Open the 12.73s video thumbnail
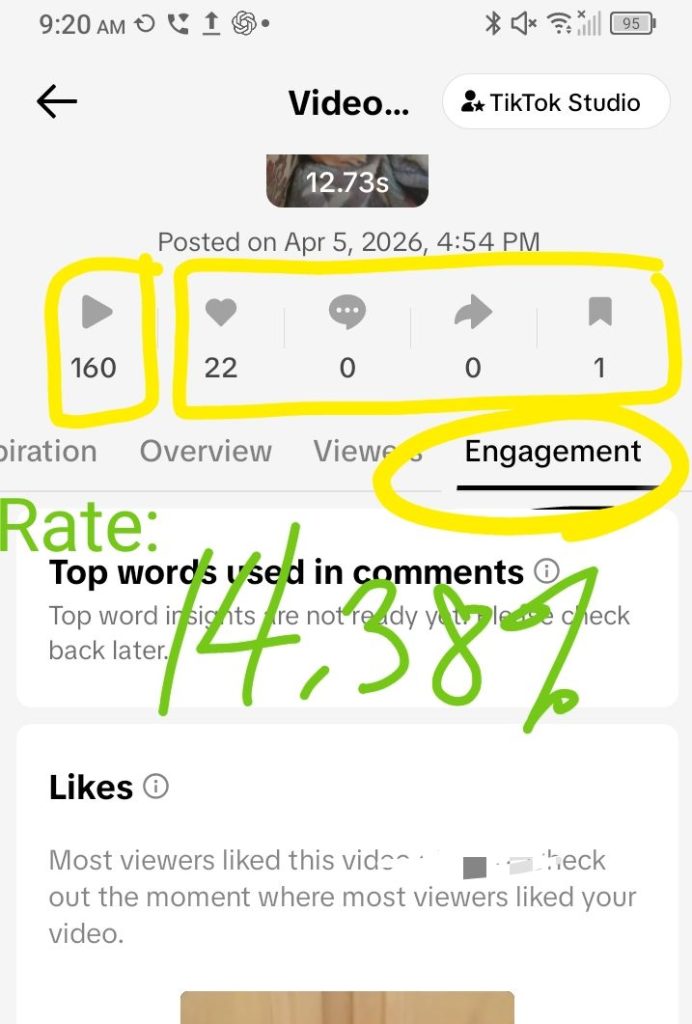The image size is (692, 1024). 347,181
